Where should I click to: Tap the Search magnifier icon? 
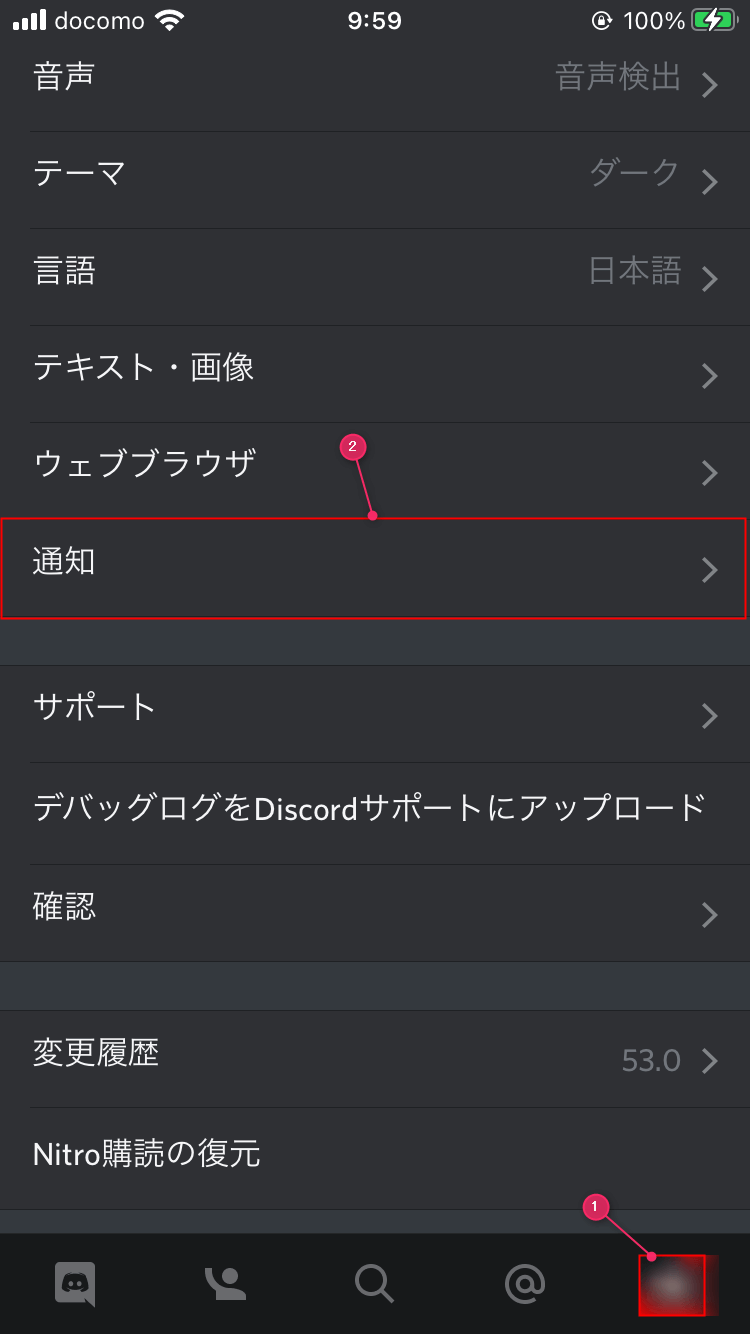pos(374,1284)
